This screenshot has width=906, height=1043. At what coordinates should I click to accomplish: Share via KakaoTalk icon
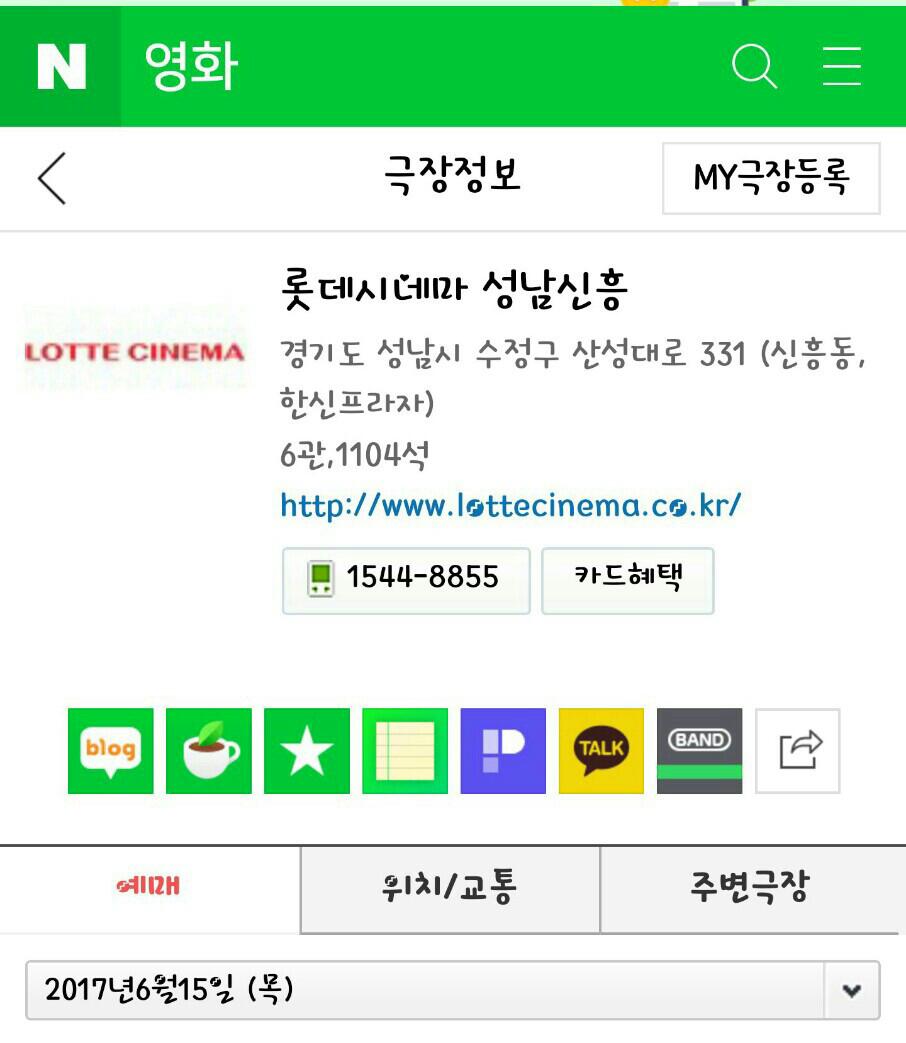[601, 750]
